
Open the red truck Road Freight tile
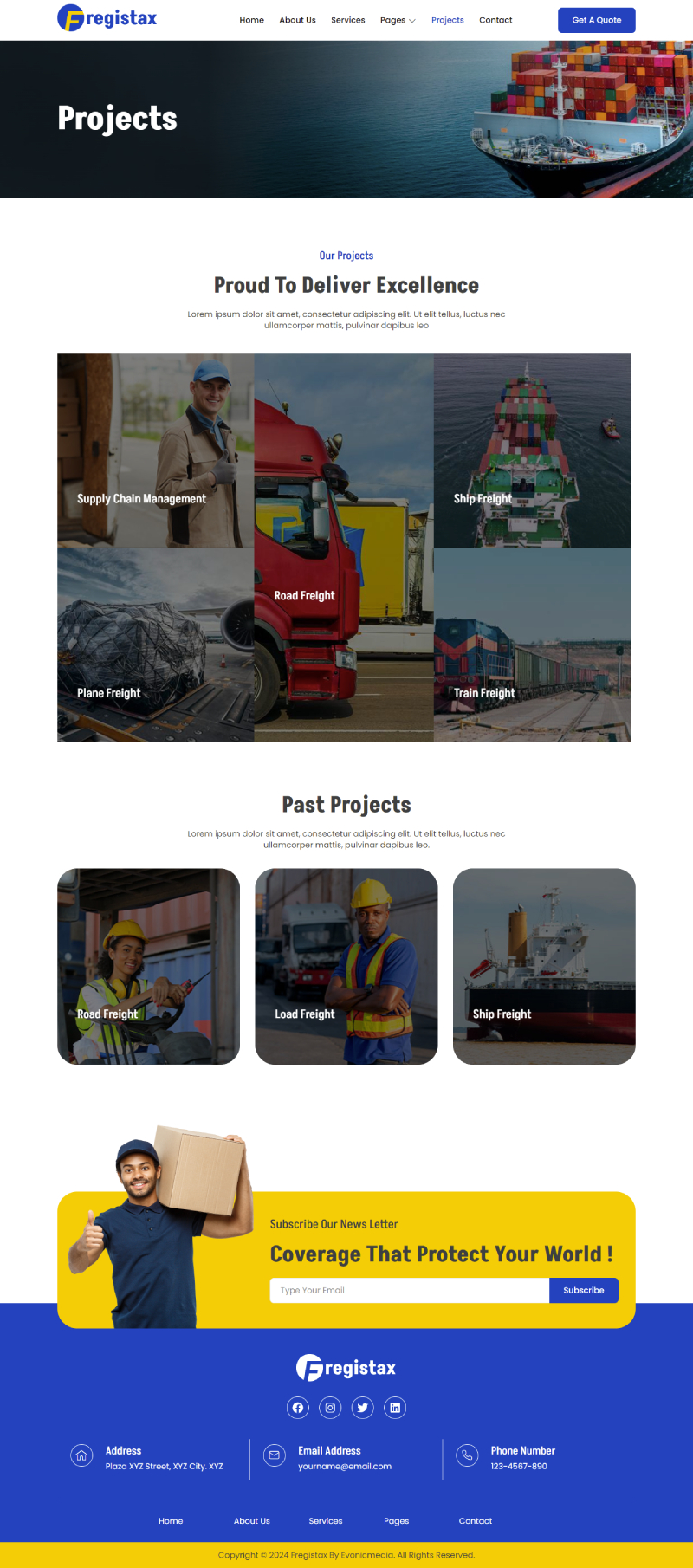point(344,548)
